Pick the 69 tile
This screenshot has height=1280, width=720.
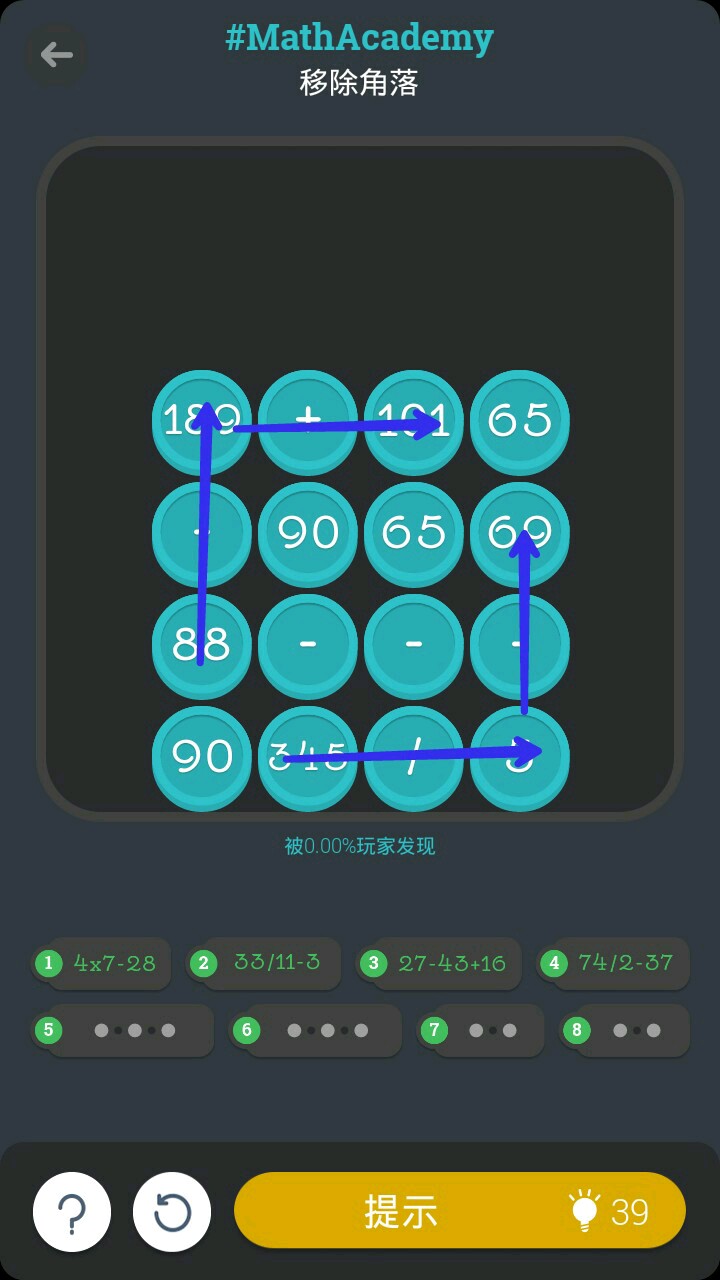pos(520,532)
